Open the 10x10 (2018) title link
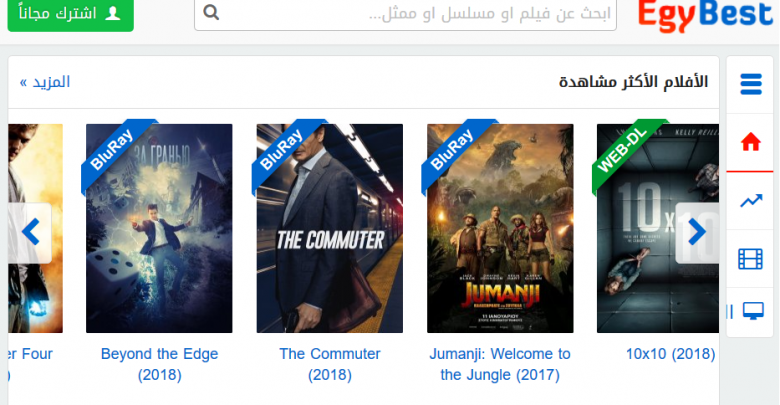 (670, 354)
